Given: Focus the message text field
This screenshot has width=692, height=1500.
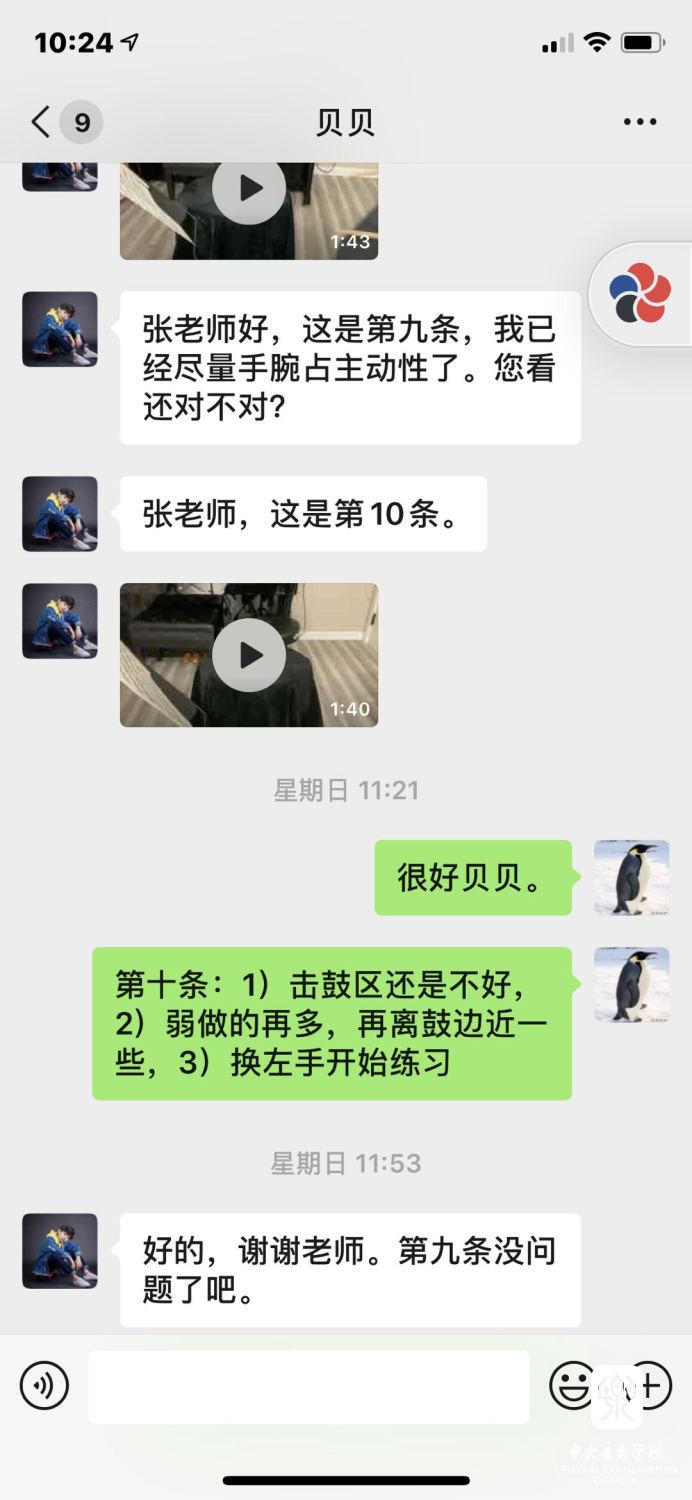Looking at the screenshot, I should tap(309, 1387).
